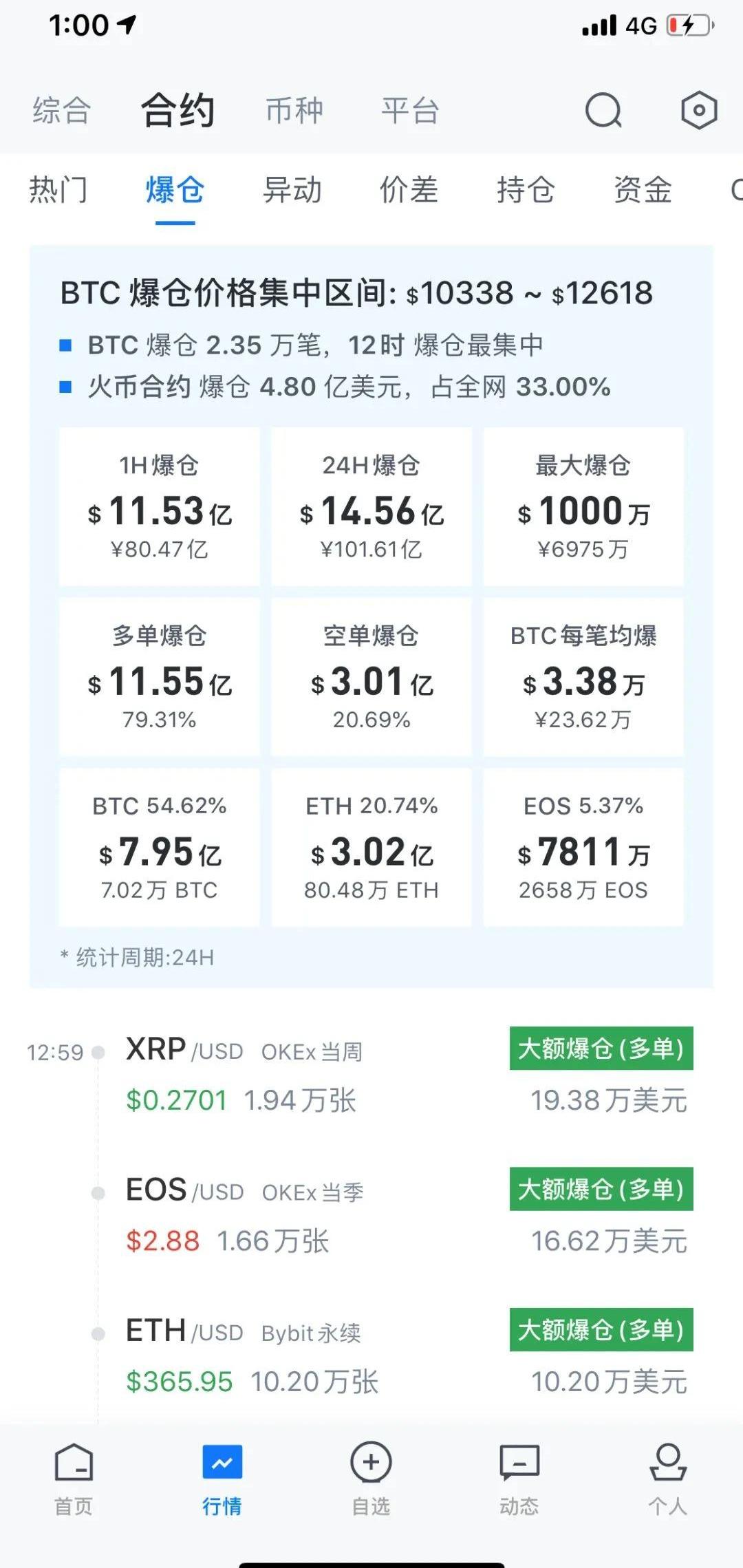Image resolution: width=743 pixels, height=1568 pixels.
Task: Switch to the 热门 sub-tab
Action: [58, 190]
